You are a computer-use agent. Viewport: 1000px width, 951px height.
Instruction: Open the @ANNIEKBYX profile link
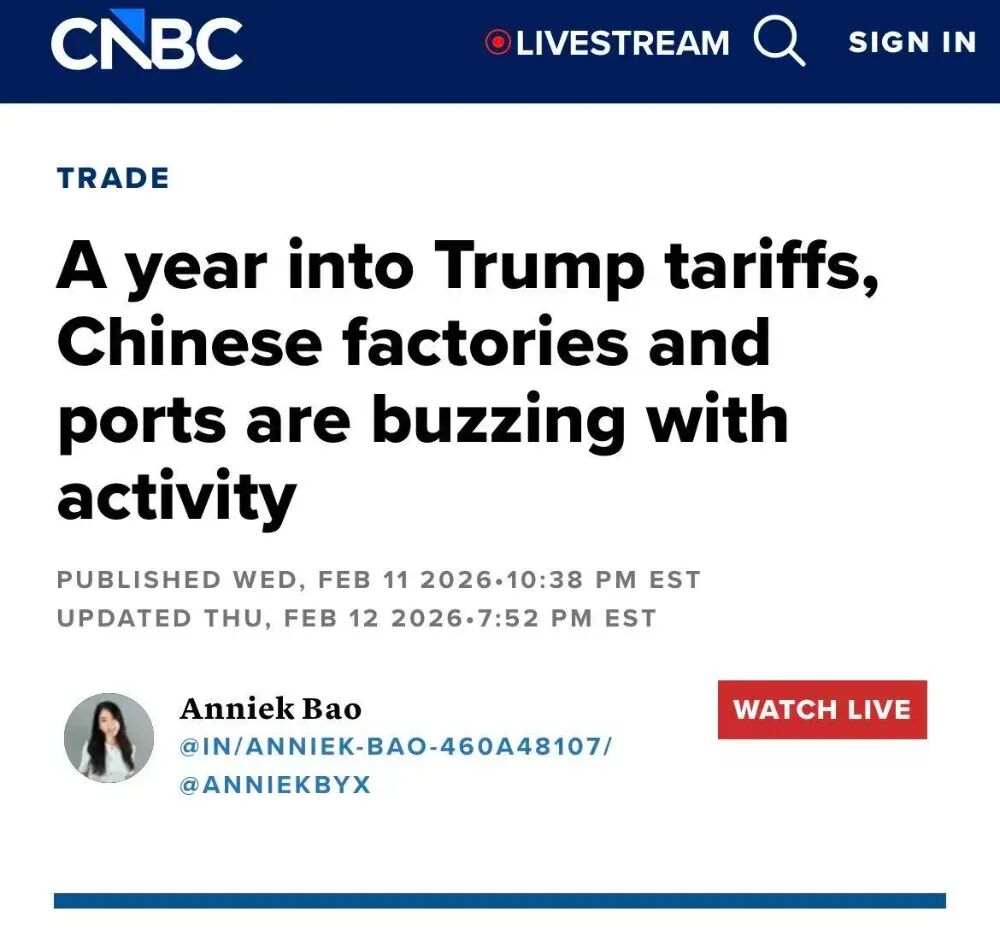click(x=275, y=785)
